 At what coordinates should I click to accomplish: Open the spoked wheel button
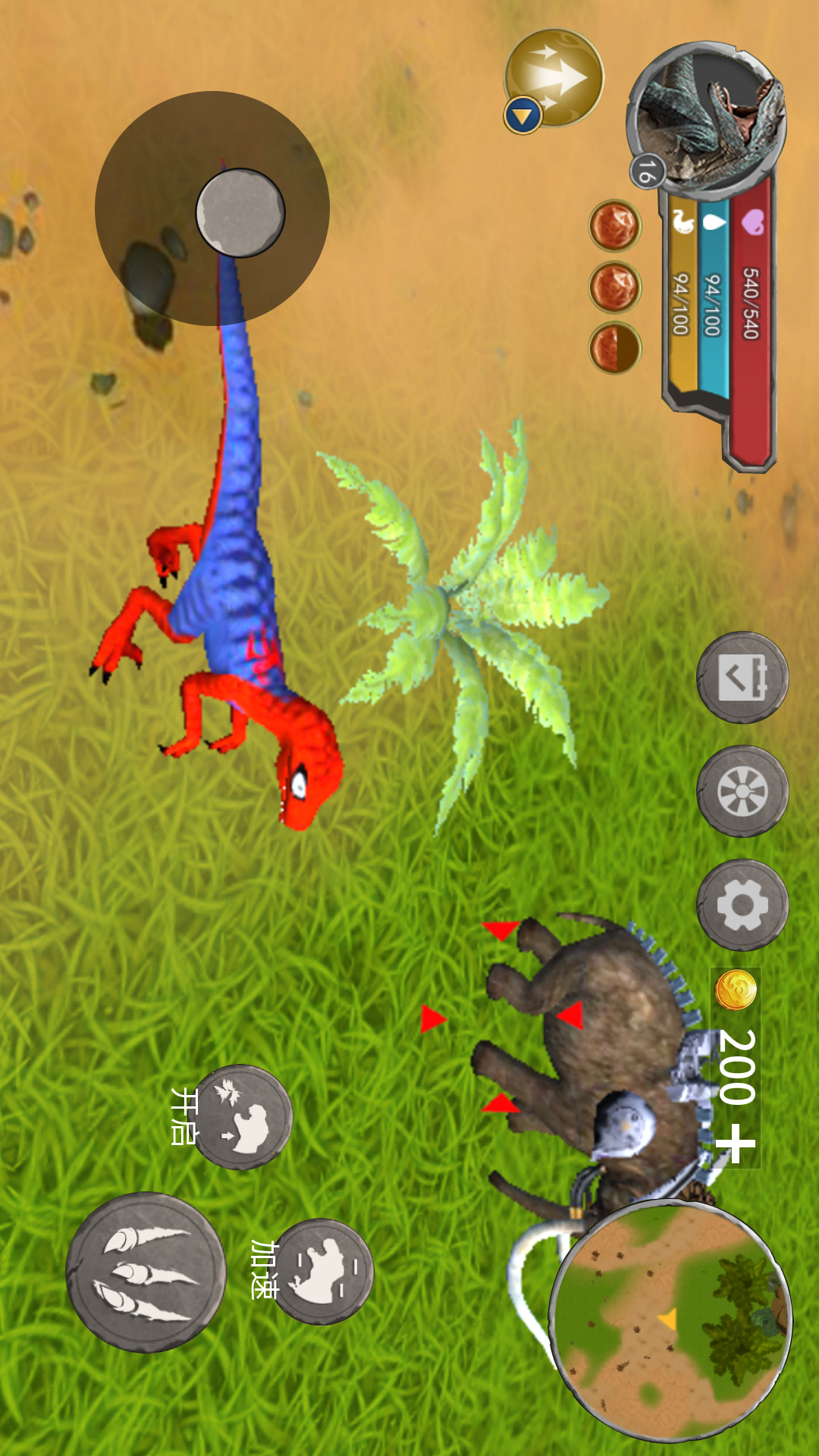tap(742, 791)
